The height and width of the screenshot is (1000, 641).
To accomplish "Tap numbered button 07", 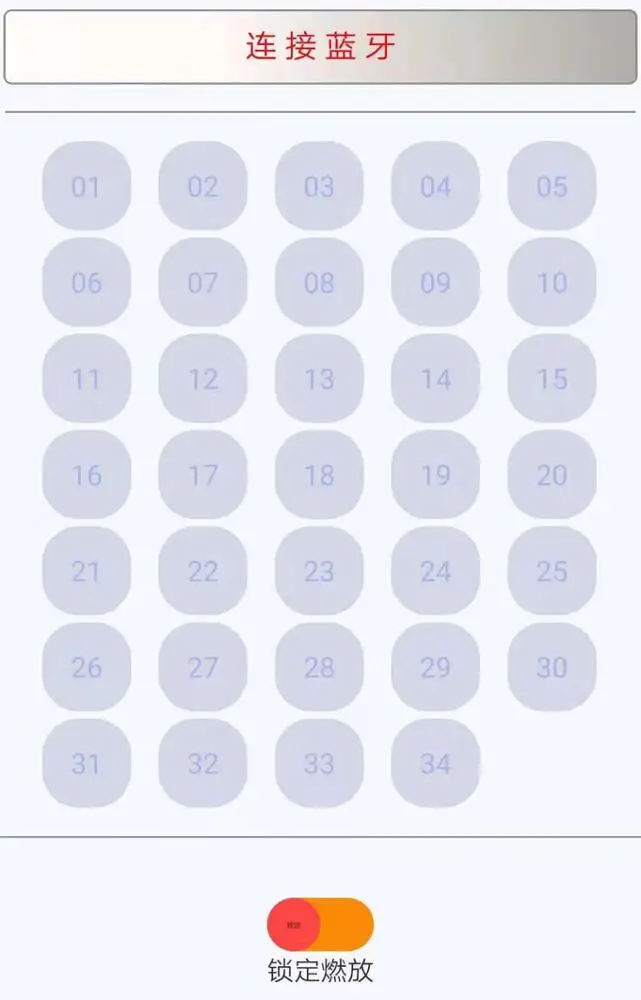I will (x=203, y=283).
